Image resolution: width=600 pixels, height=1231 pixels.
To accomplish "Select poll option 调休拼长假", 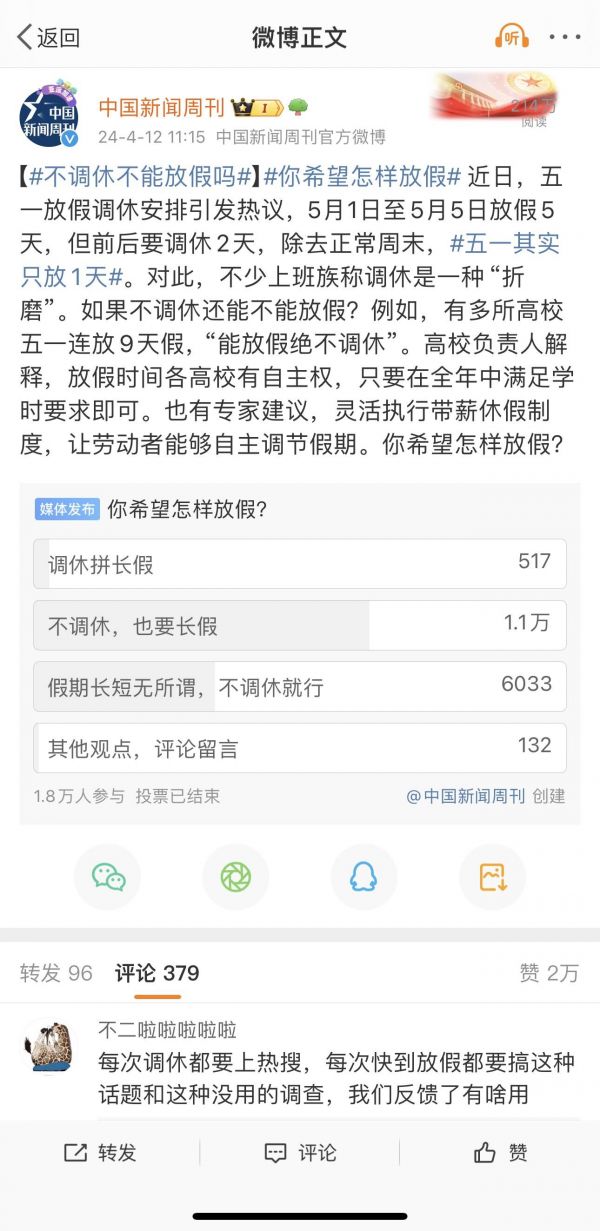I will tap(300, 564).
